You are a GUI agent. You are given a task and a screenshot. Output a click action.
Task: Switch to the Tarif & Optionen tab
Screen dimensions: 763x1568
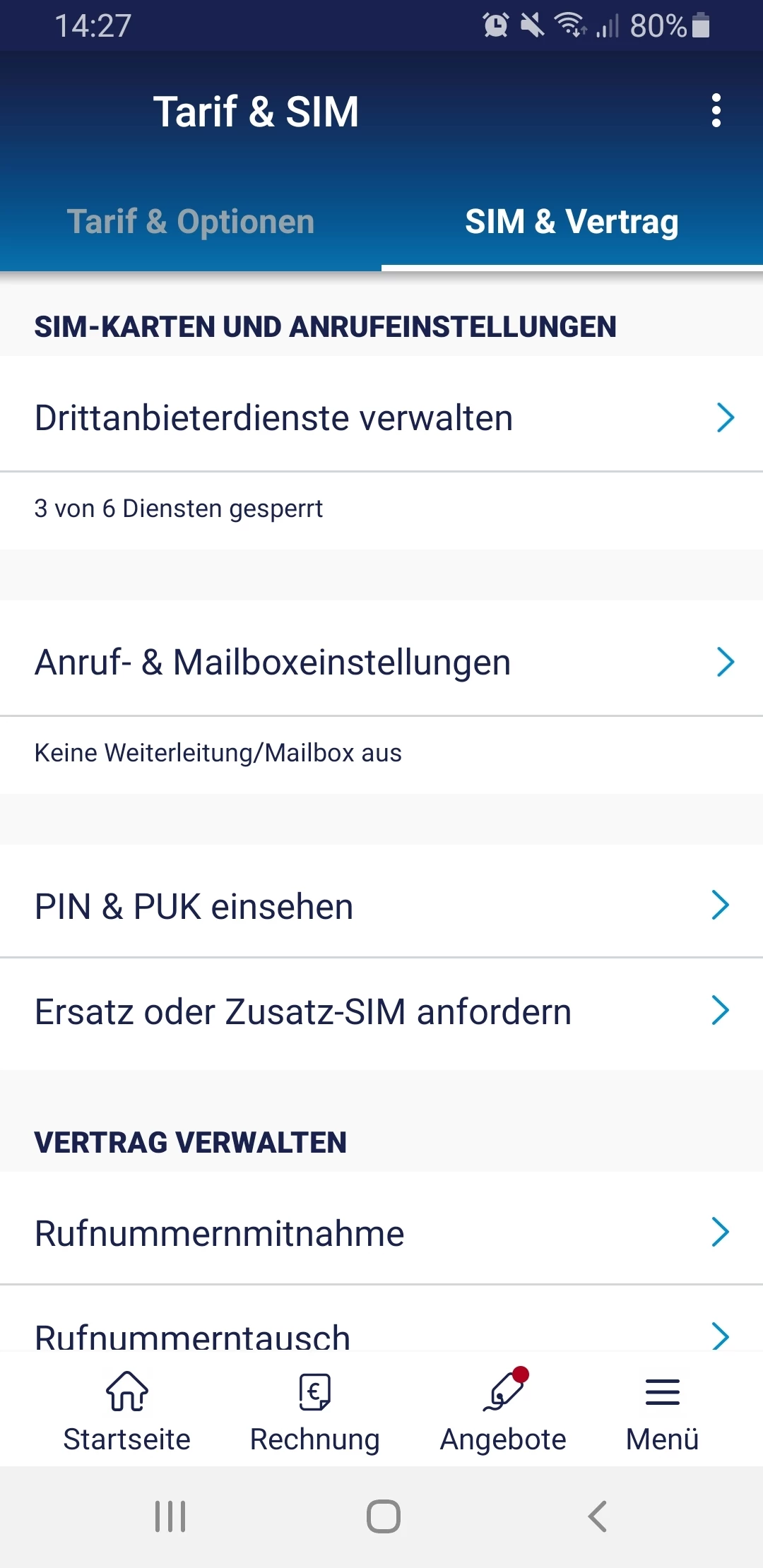coord(191,222)
